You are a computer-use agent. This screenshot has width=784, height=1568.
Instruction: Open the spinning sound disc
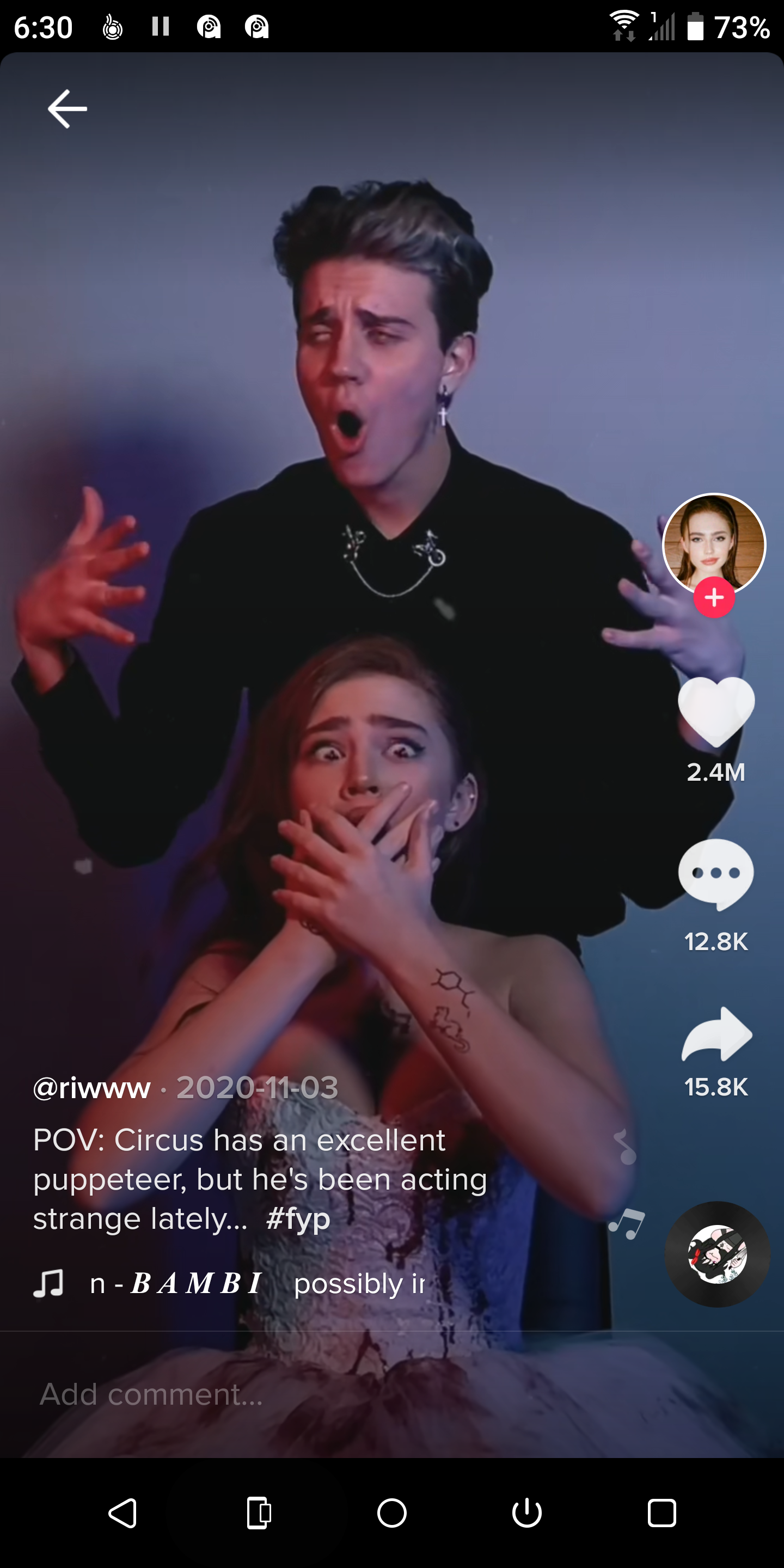(x=717, y=1254)
